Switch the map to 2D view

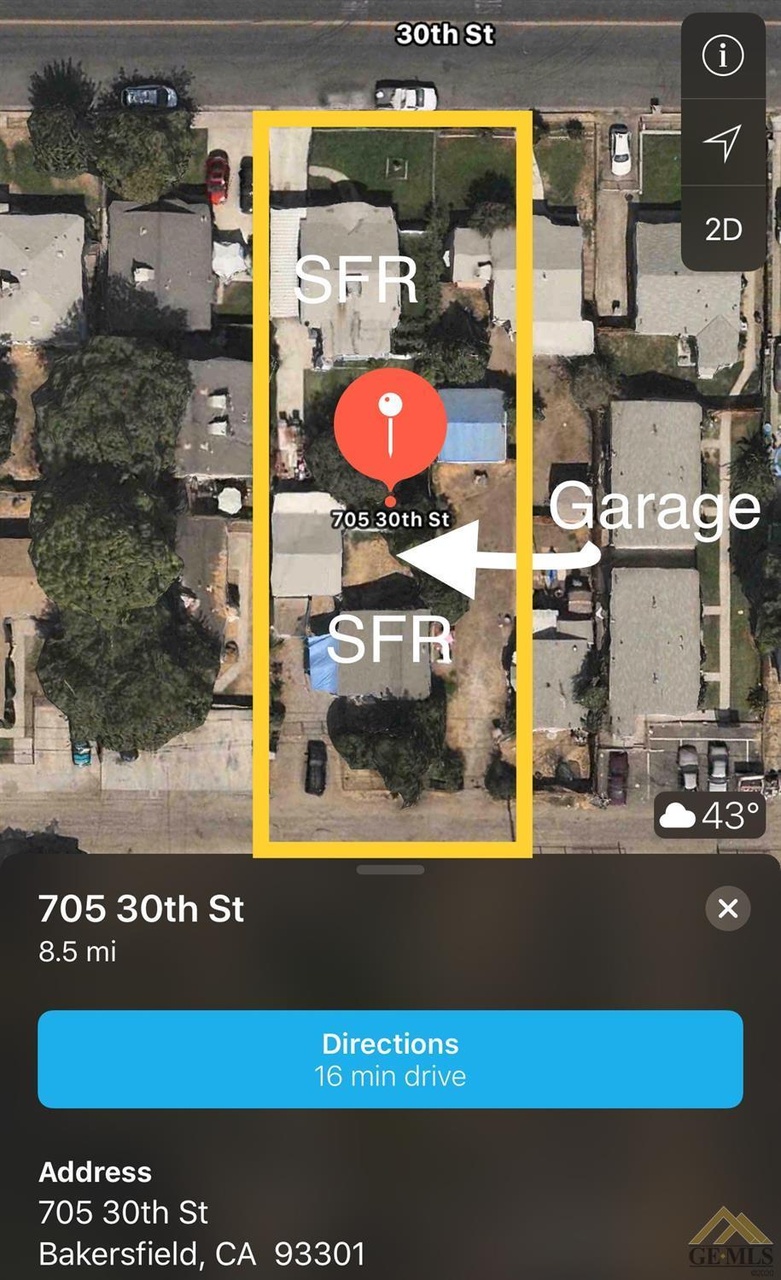pos(723,229)
